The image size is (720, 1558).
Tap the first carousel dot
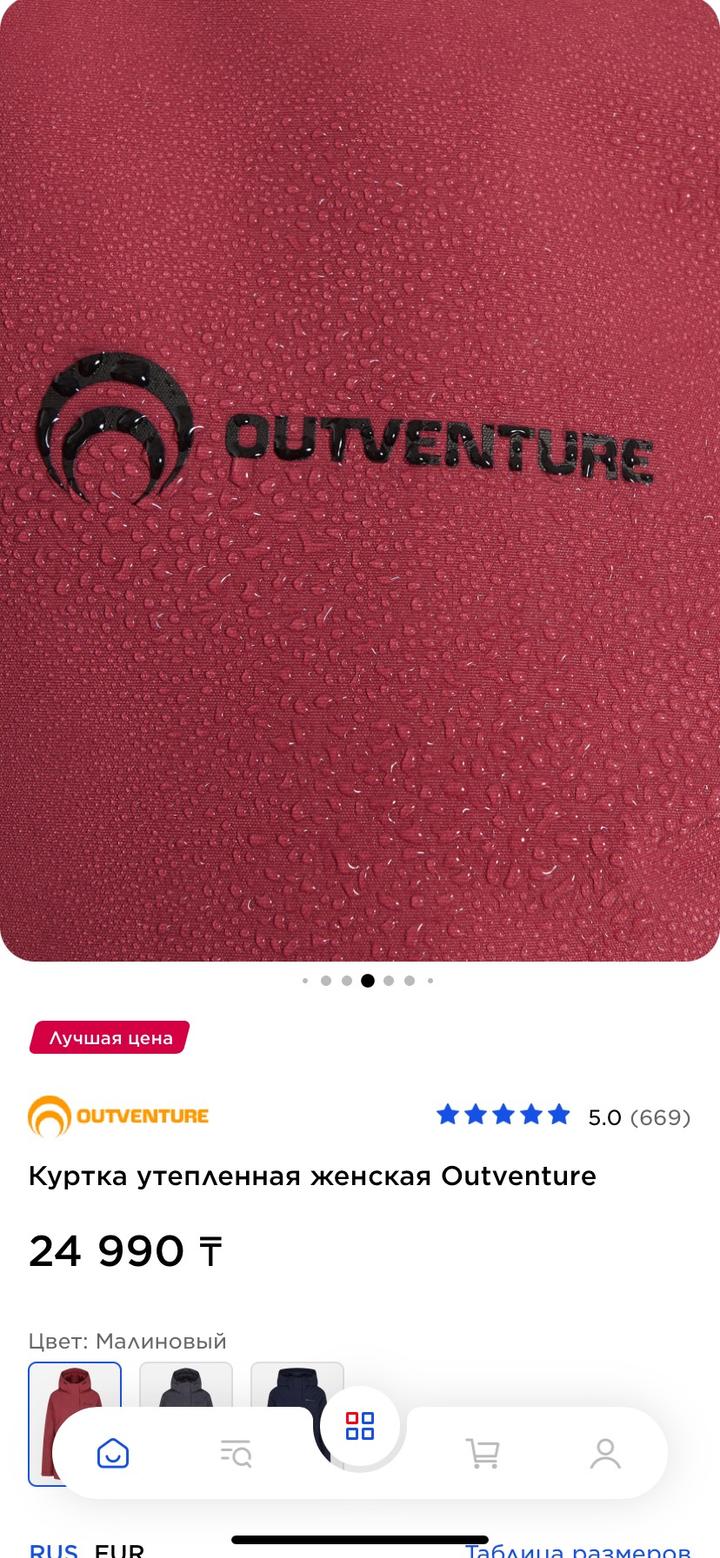click(x=306, y=980)
